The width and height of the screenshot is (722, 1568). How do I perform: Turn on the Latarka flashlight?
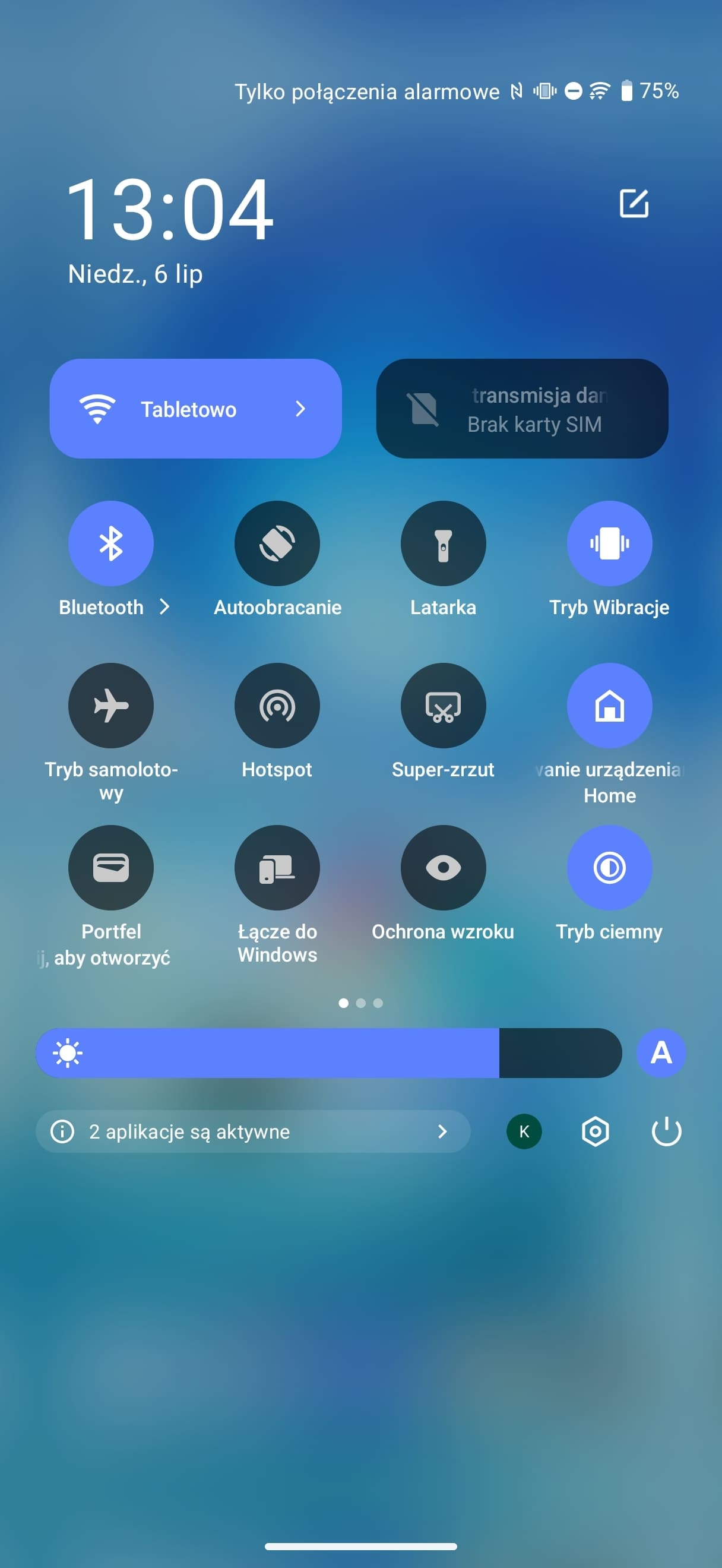click(443, 543)
